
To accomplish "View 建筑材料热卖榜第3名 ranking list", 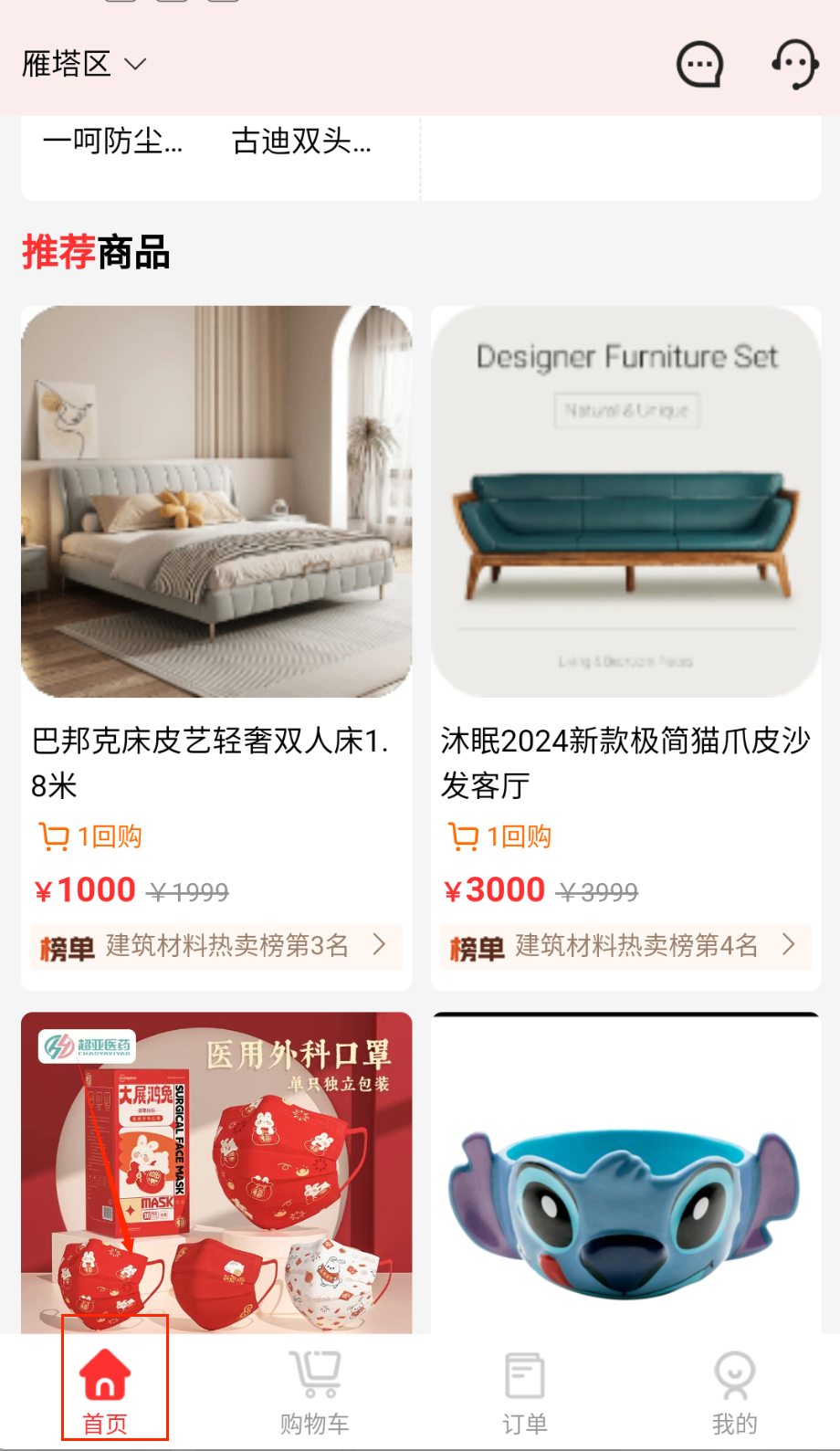I will coord(216,945).
